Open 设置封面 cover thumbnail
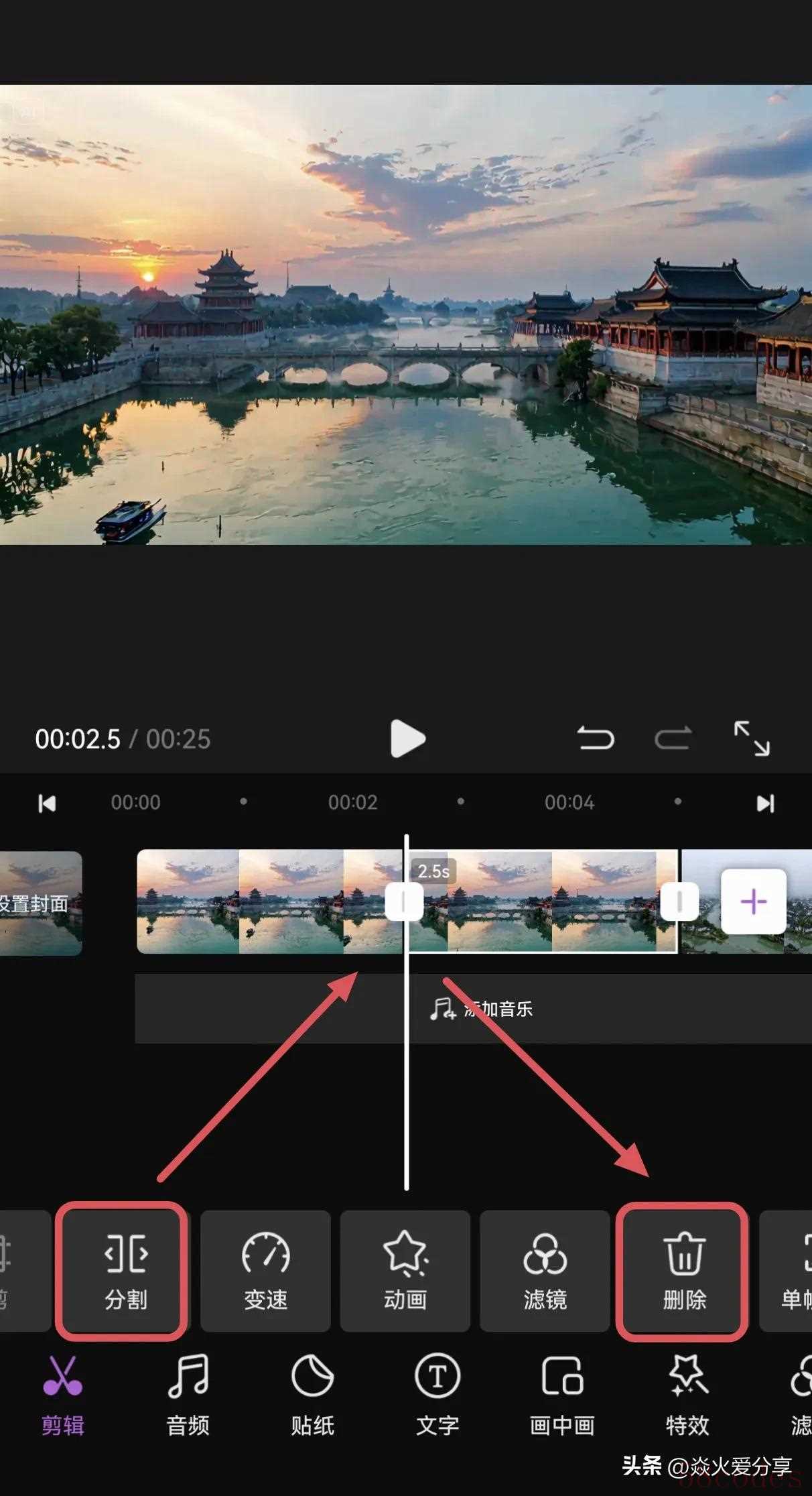 tap(39, 903)
